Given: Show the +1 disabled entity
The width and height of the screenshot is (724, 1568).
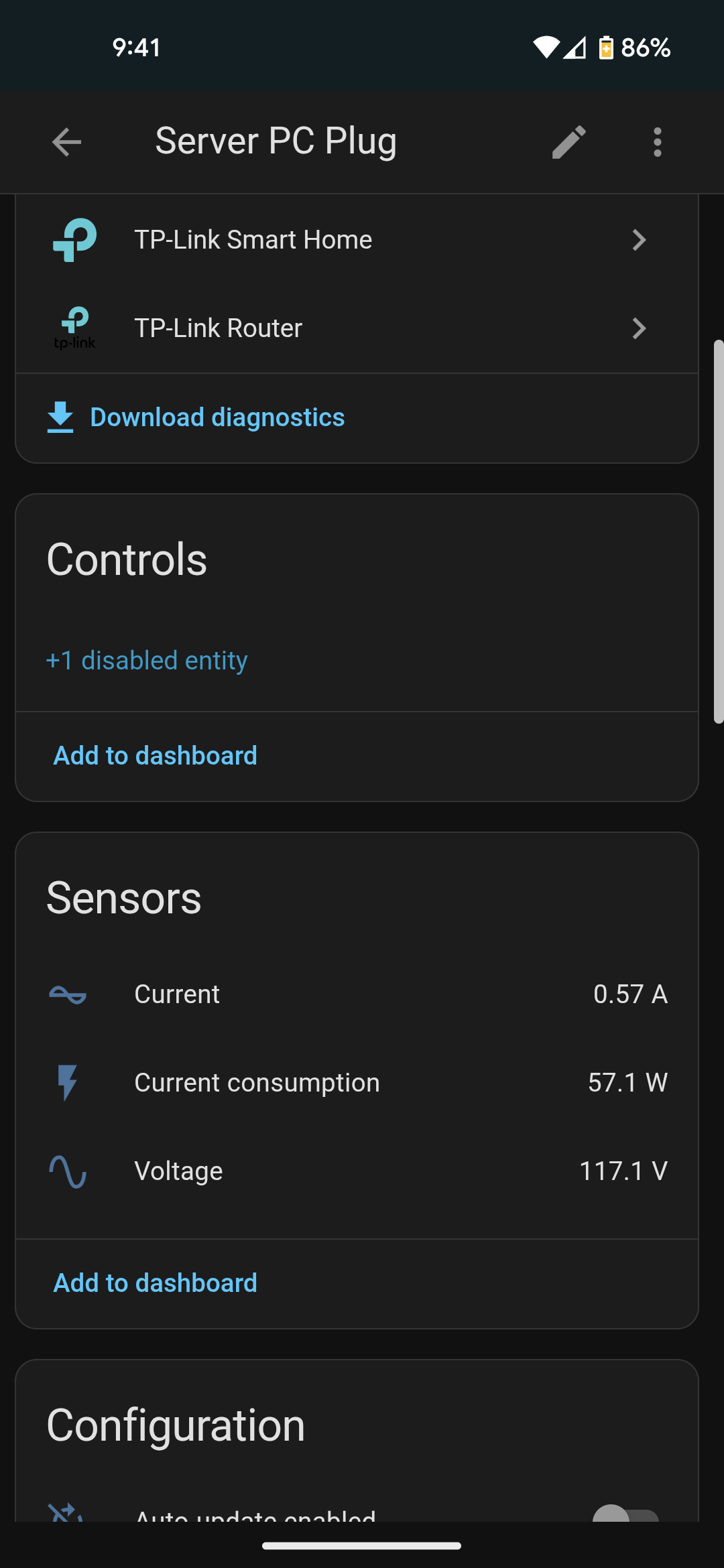Looking at the screenshot, I should [147, 661].
